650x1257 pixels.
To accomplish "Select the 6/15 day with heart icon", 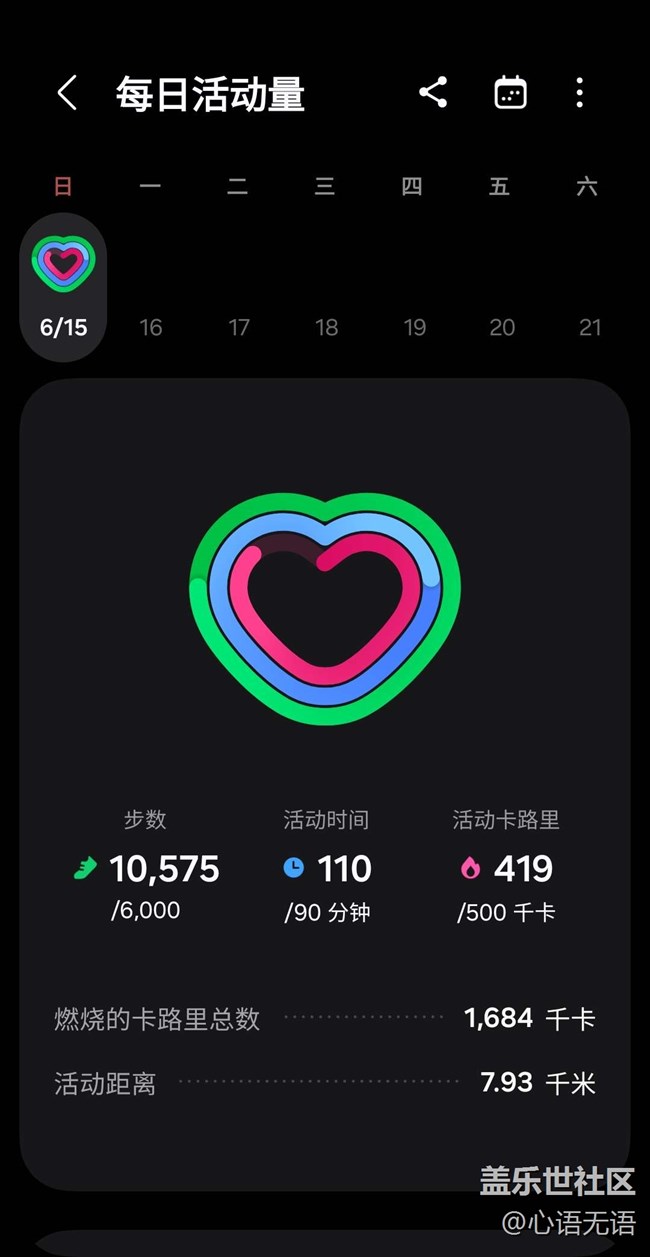I will click(x=63, y=286).
